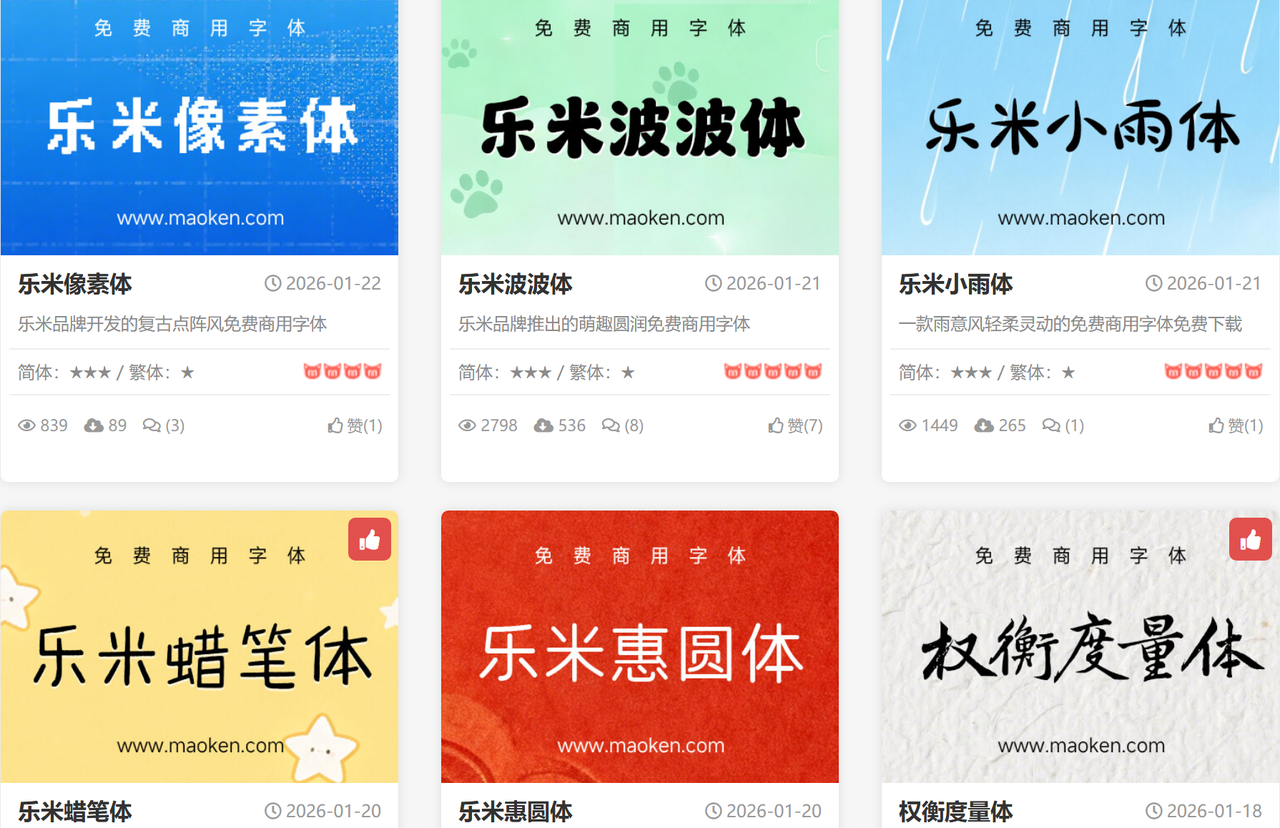Screen dimensions: 1280x828
Task: Open the 乐米小雨体 font preview image
Action: (x=1080, y=127)
